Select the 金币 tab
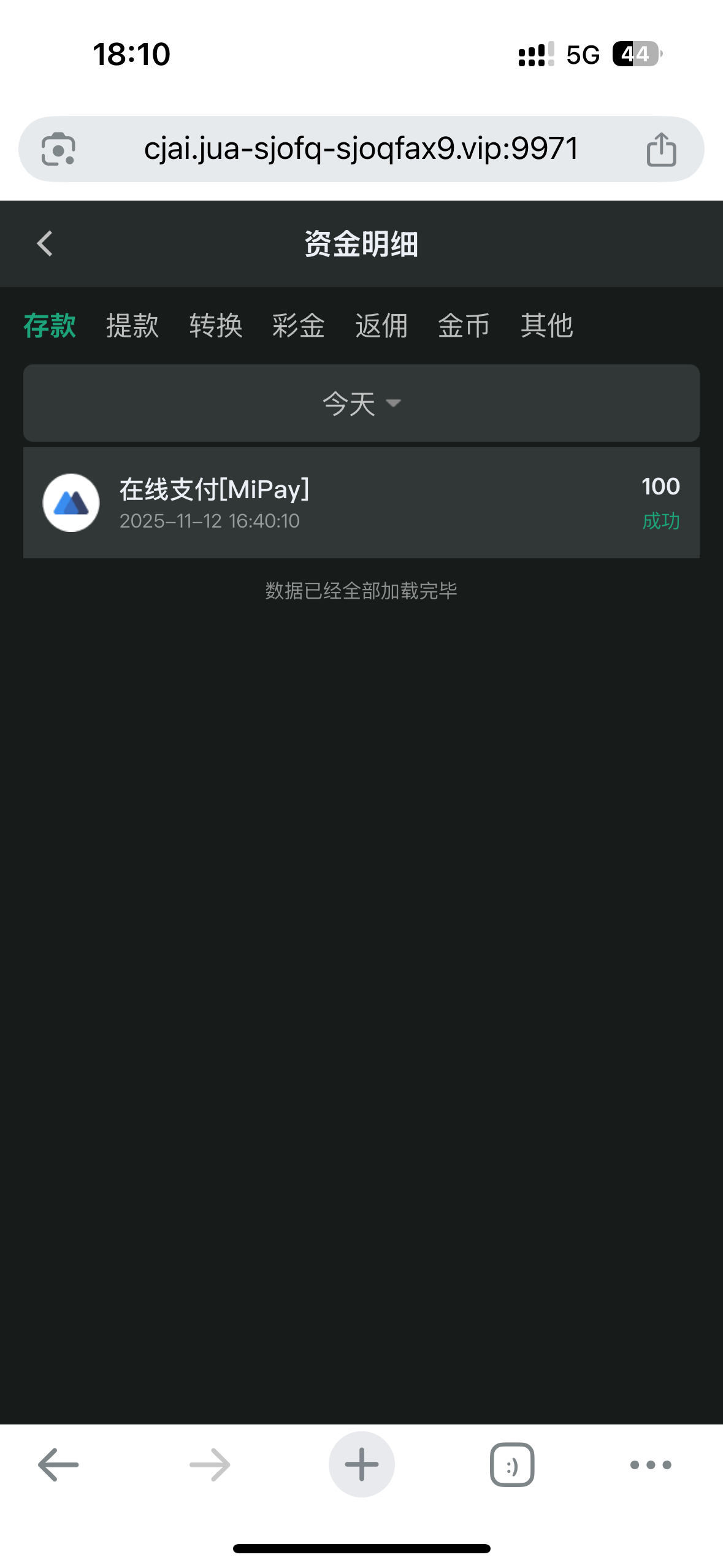Screen dimensions: 723x1568 click(x=464, y=326)
